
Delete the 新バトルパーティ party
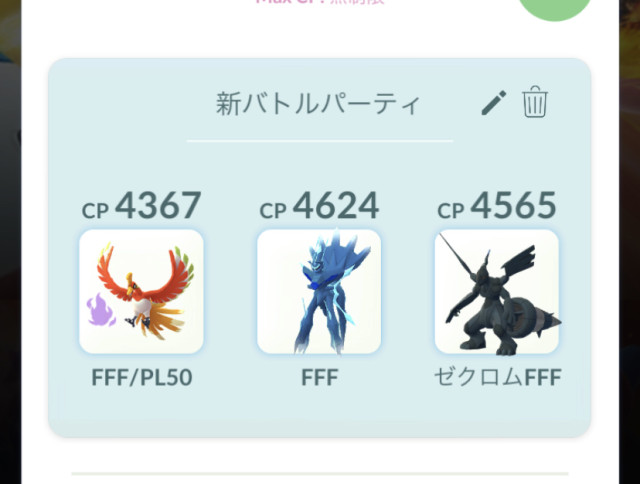point(536,103)
